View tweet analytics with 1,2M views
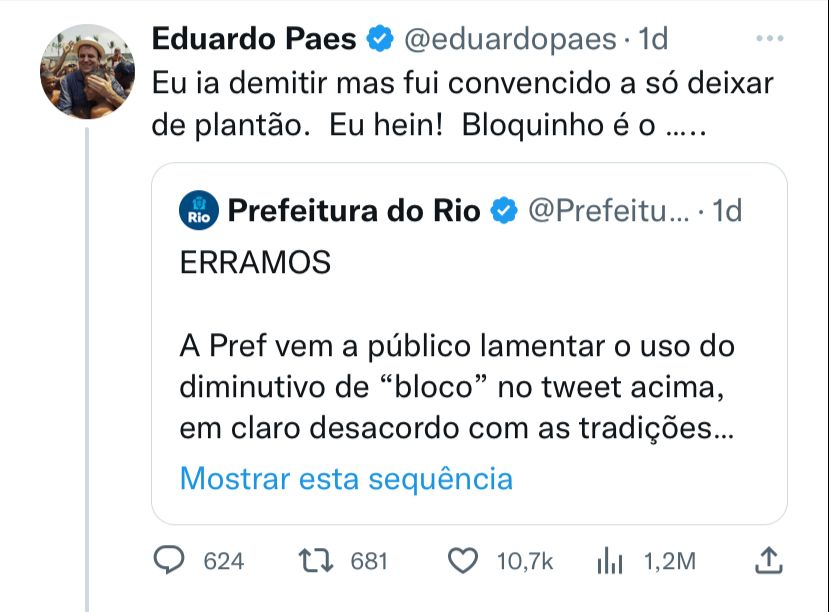Screen dimensions: 829x612 tap(610, 561)
